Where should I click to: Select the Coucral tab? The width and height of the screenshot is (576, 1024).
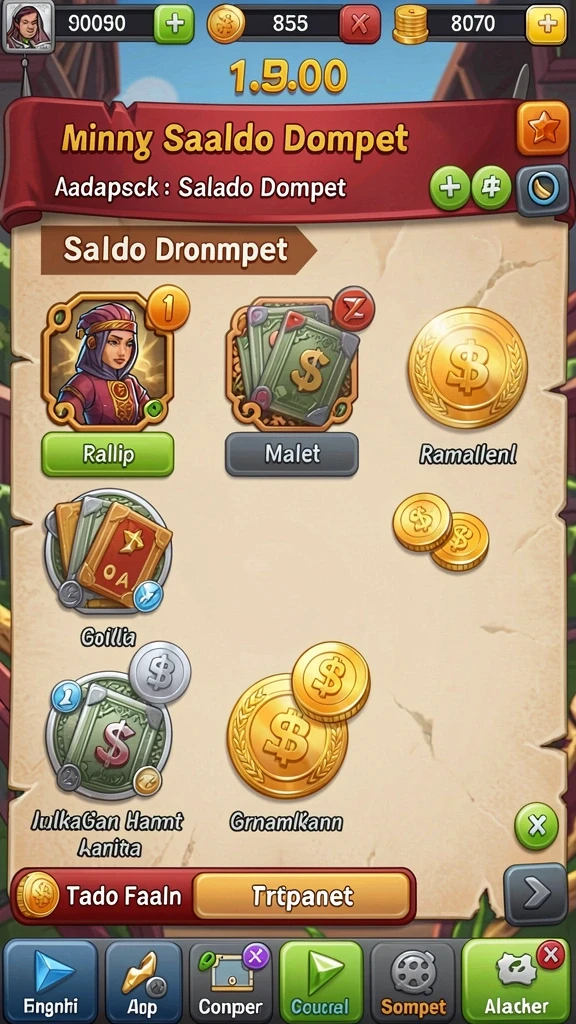321,982
